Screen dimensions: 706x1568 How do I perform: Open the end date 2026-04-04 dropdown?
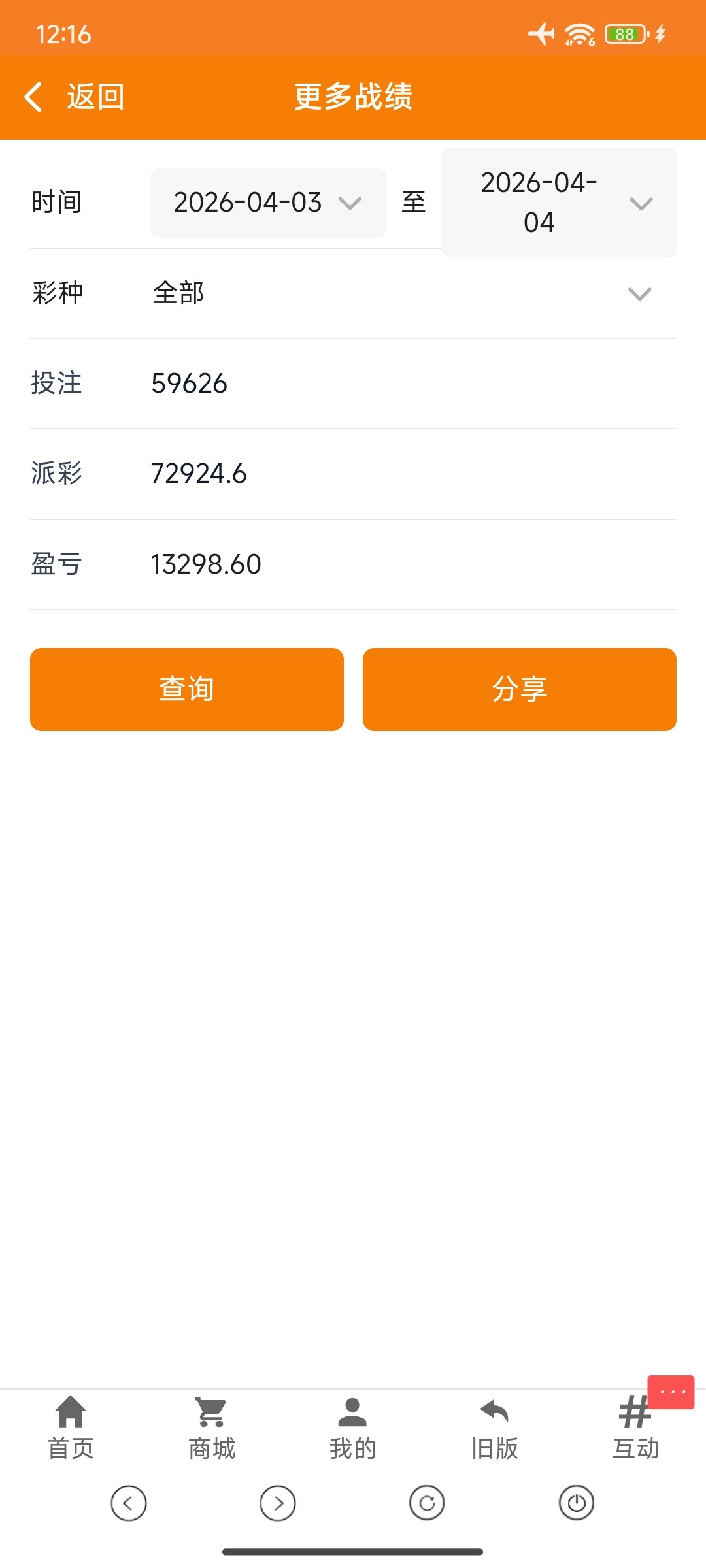[x=559, y=203]
